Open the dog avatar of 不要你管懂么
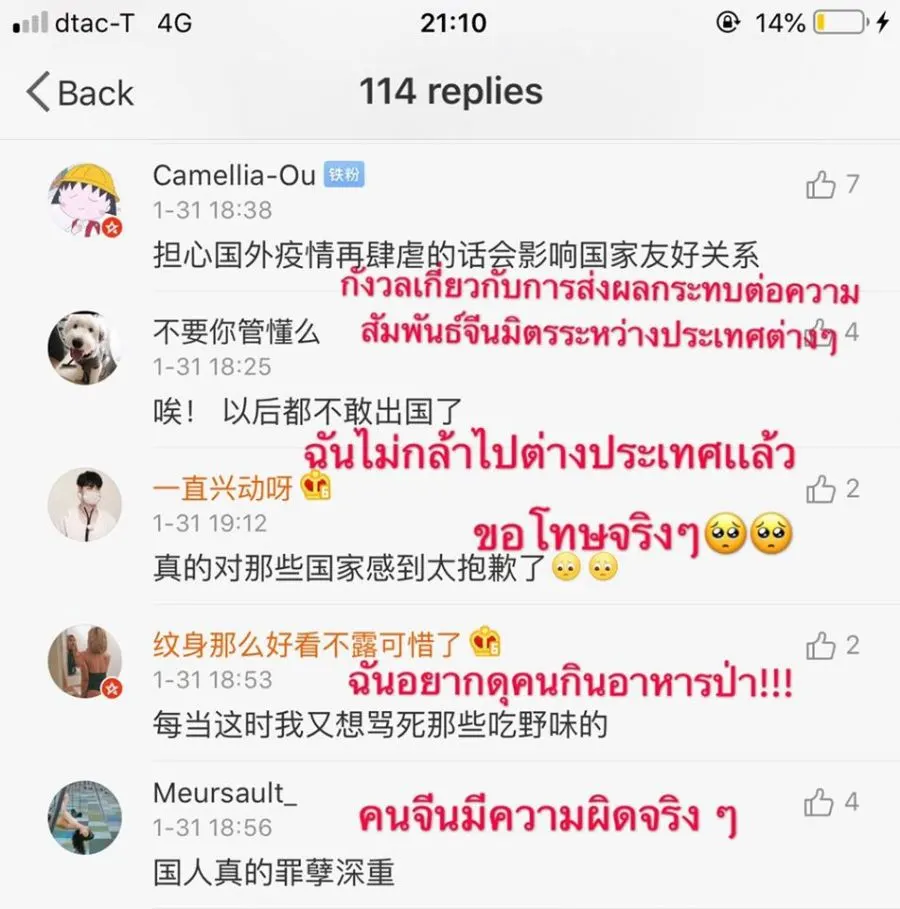 click(85, 346)
